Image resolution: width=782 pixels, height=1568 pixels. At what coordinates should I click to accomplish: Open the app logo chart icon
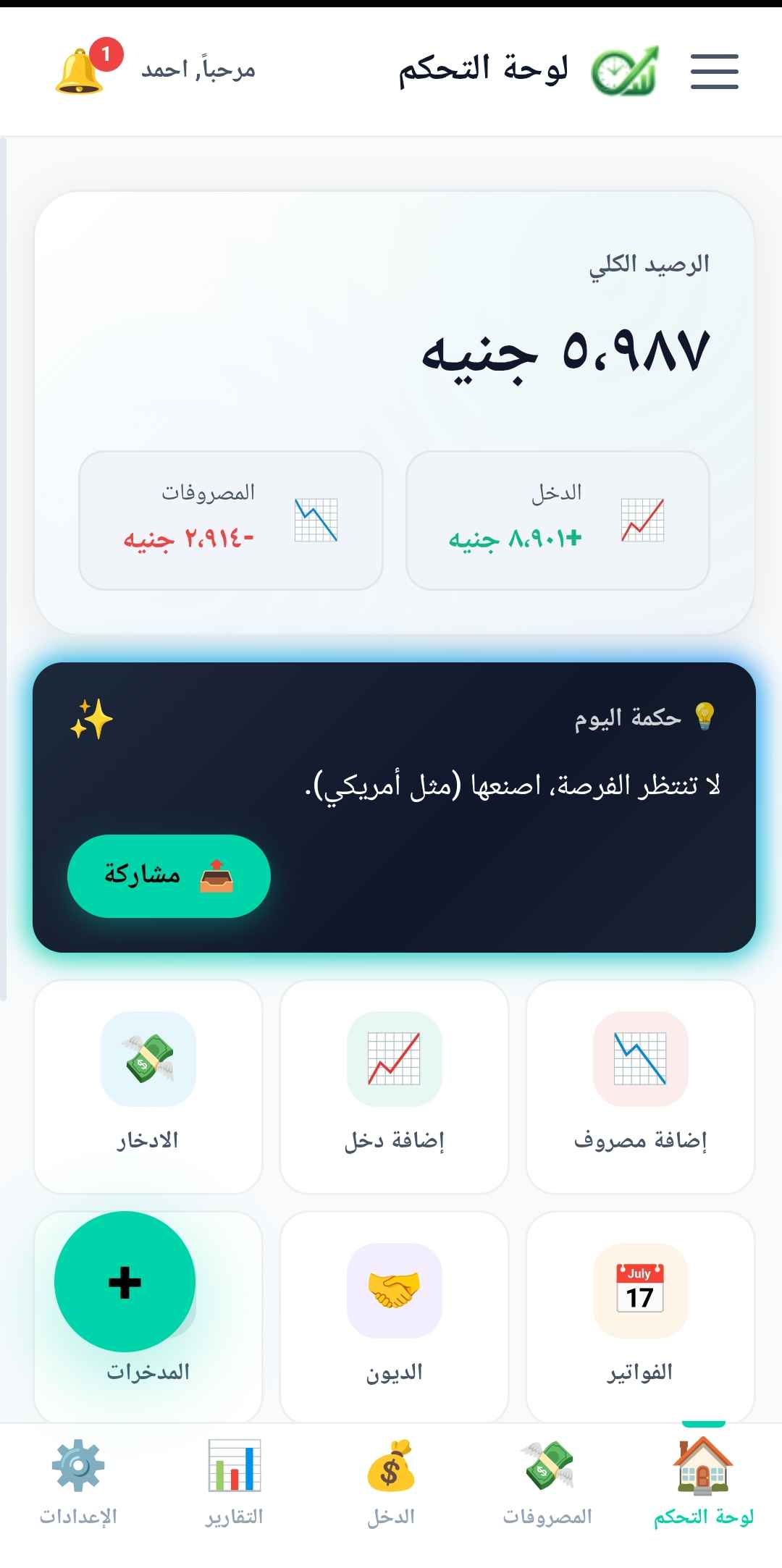(x=626, y=70)
